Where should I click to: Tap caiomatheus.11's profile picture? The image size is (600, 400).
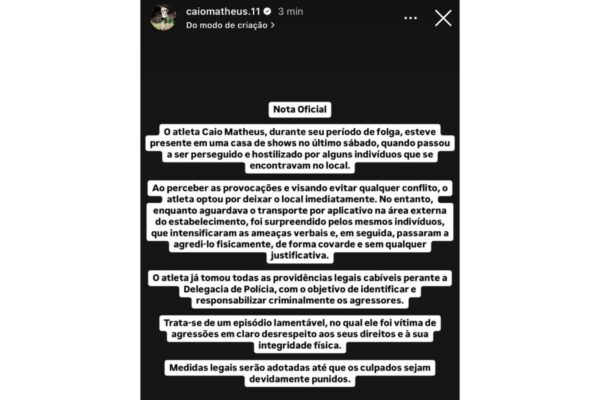pyautogui.click(x=165, y=17)
